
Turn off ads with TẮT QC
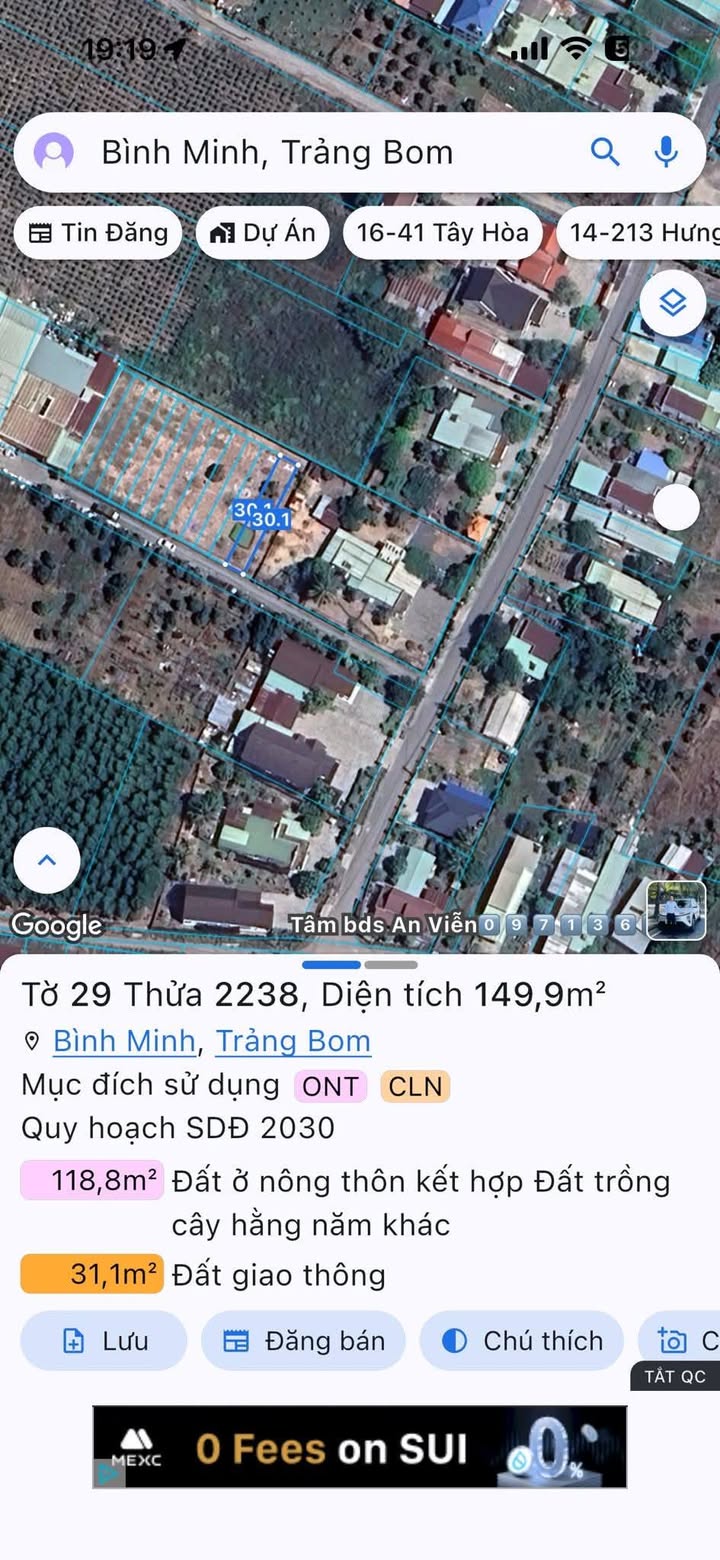pyautogui.click(x=674, y=1377)
